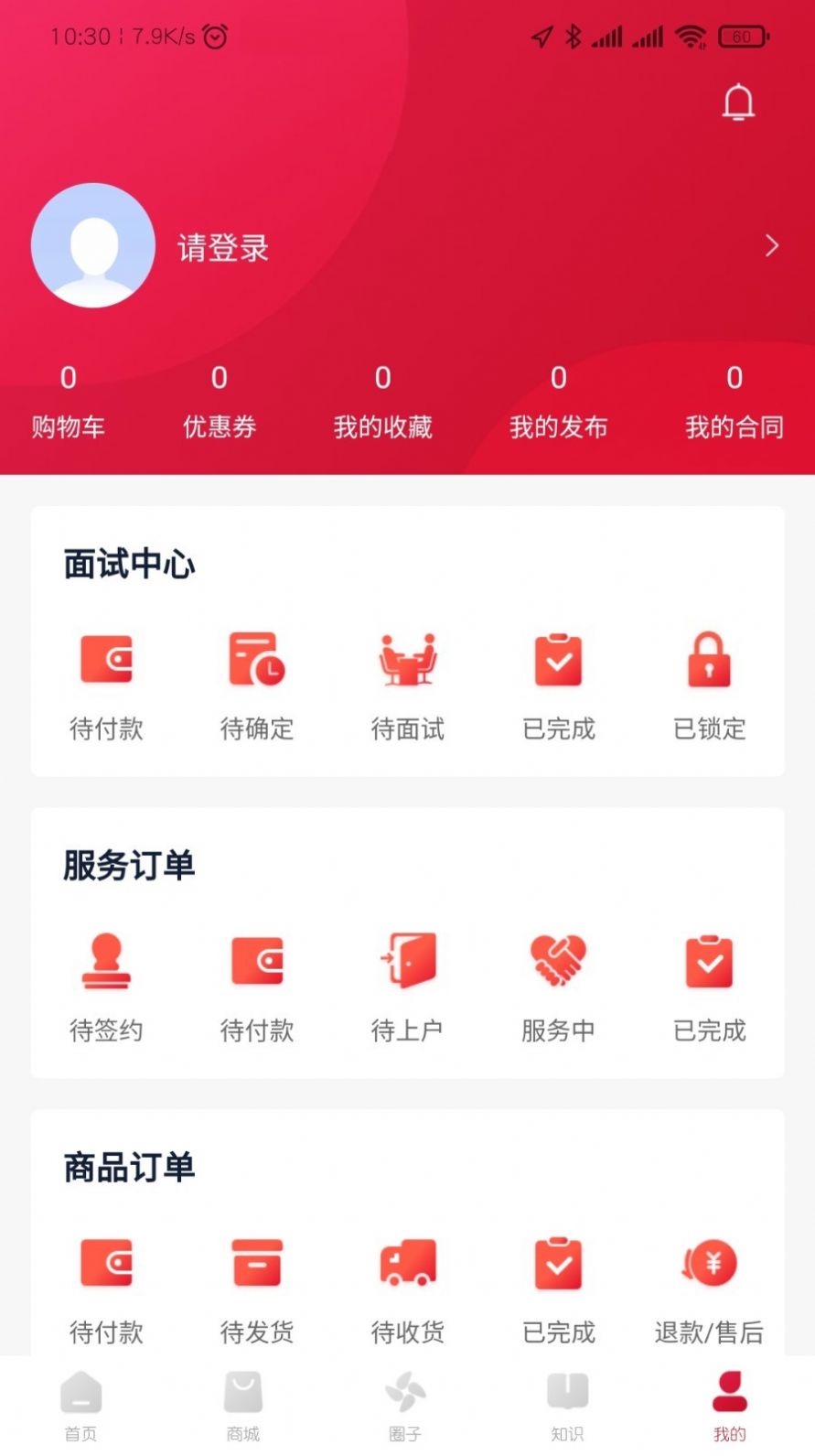This screenshot has height=1456, width=815.
Task: Open the notification bell at top right
Action: point(738,103)
